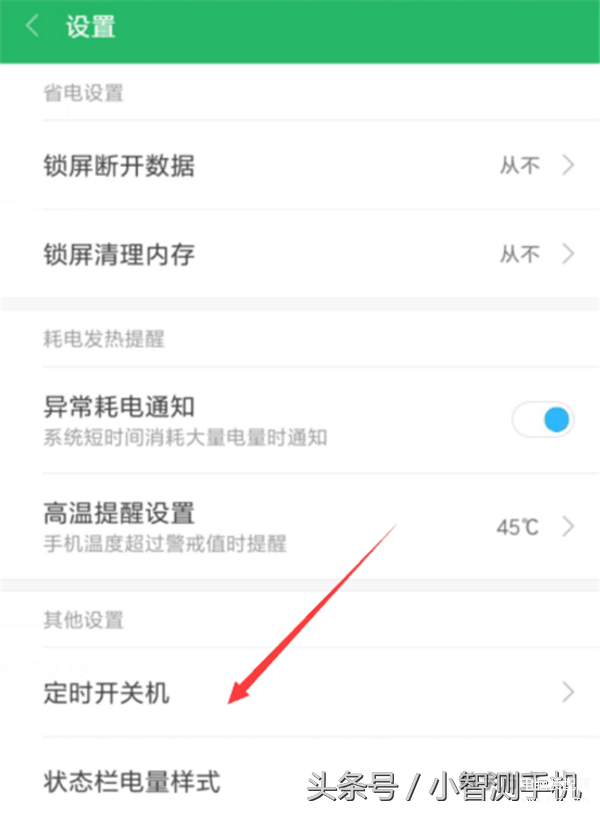Open 锁屏断开数据 setting
This screenshot has height=813, width=600.
coord(300,166)
